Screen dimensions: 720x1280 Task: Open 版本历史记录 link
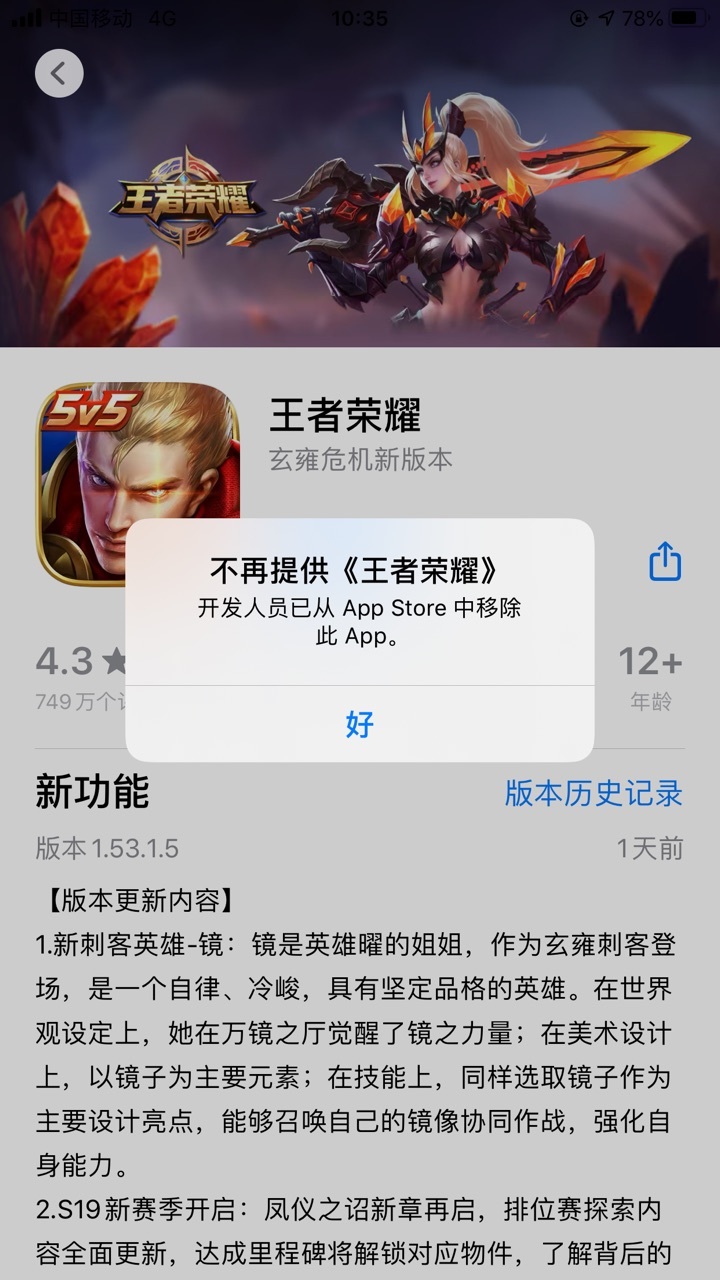593,793
